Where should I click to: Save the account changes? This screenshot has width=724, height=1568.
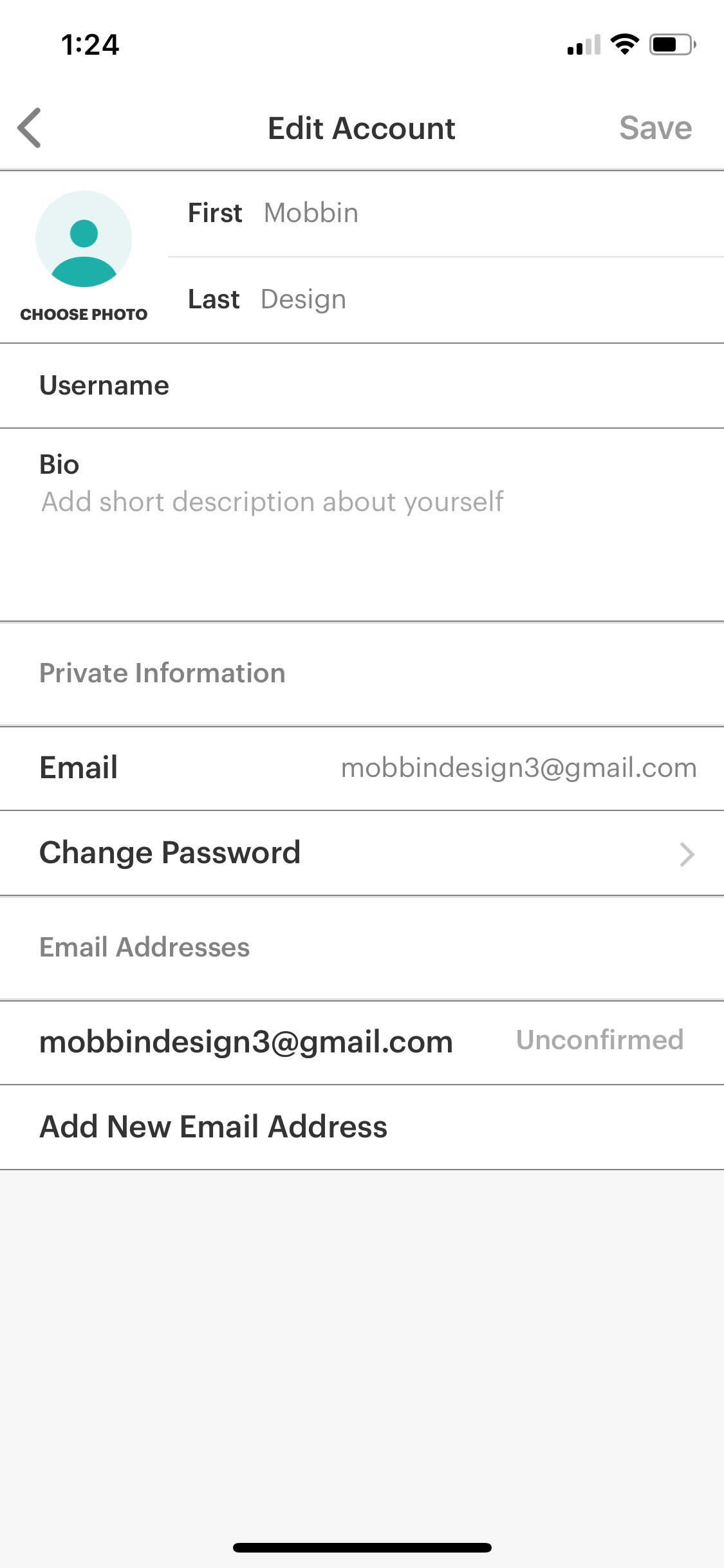coord(655,128)
